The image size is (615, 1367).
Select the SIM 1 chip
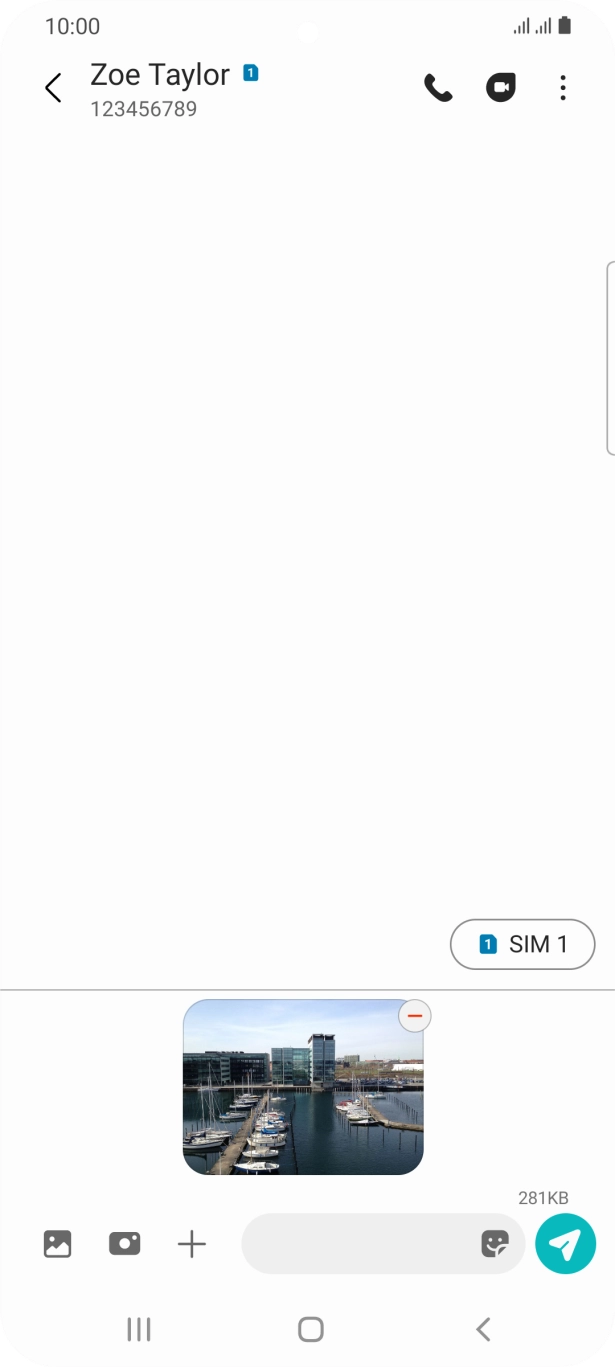(522, 944)
